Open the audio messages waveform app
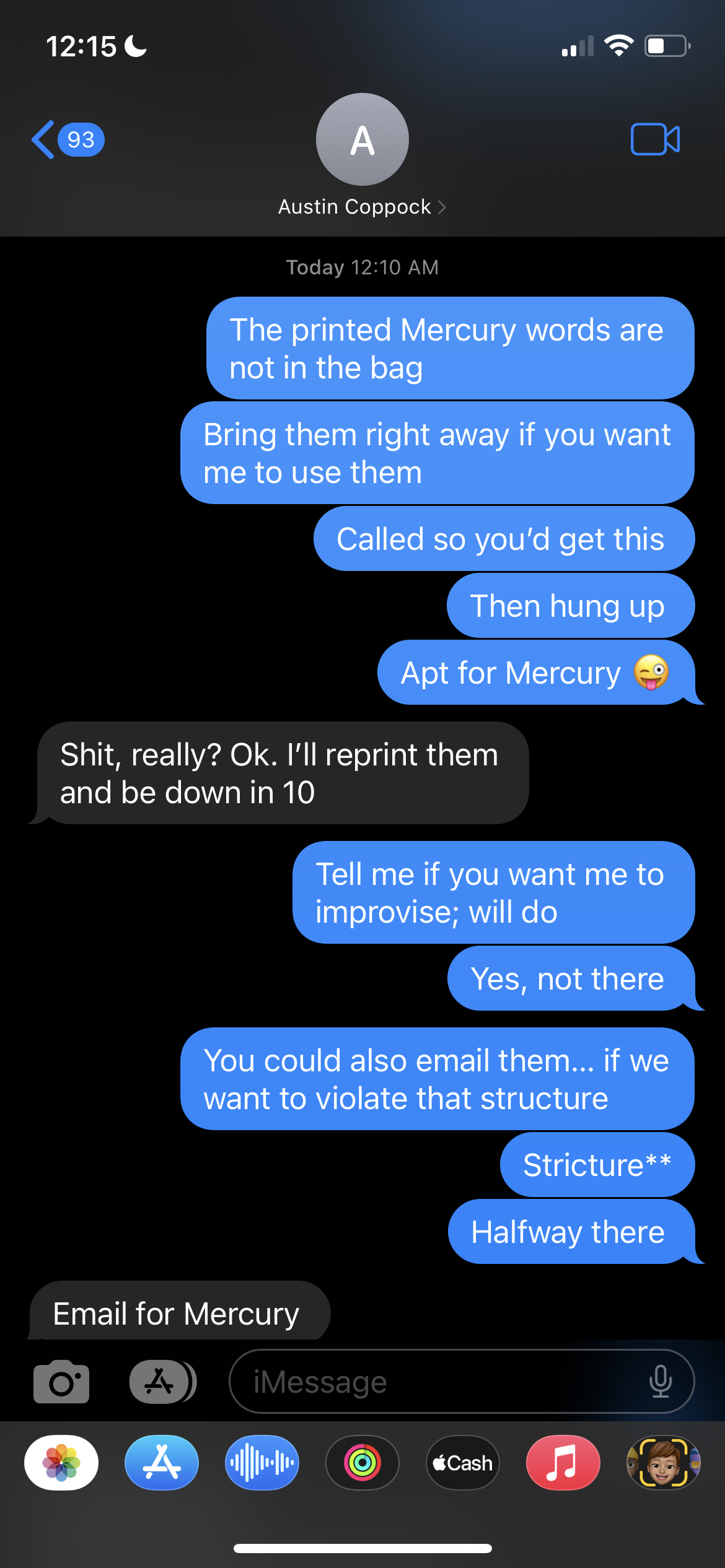The height and width of the screenshot is (1568, 725). pyautogui.click(x=262, y=1463)
